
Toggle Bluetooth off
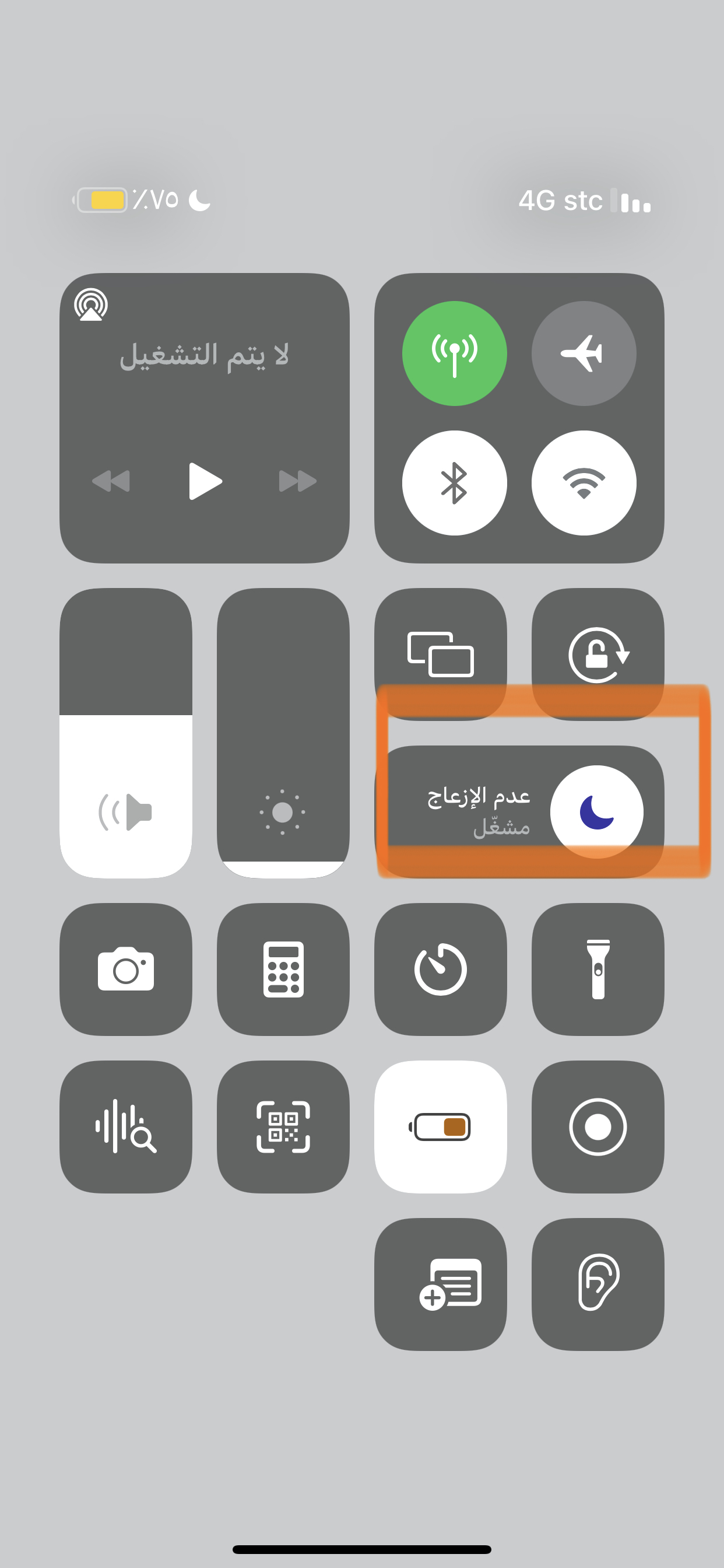click(x=454, y=482)
